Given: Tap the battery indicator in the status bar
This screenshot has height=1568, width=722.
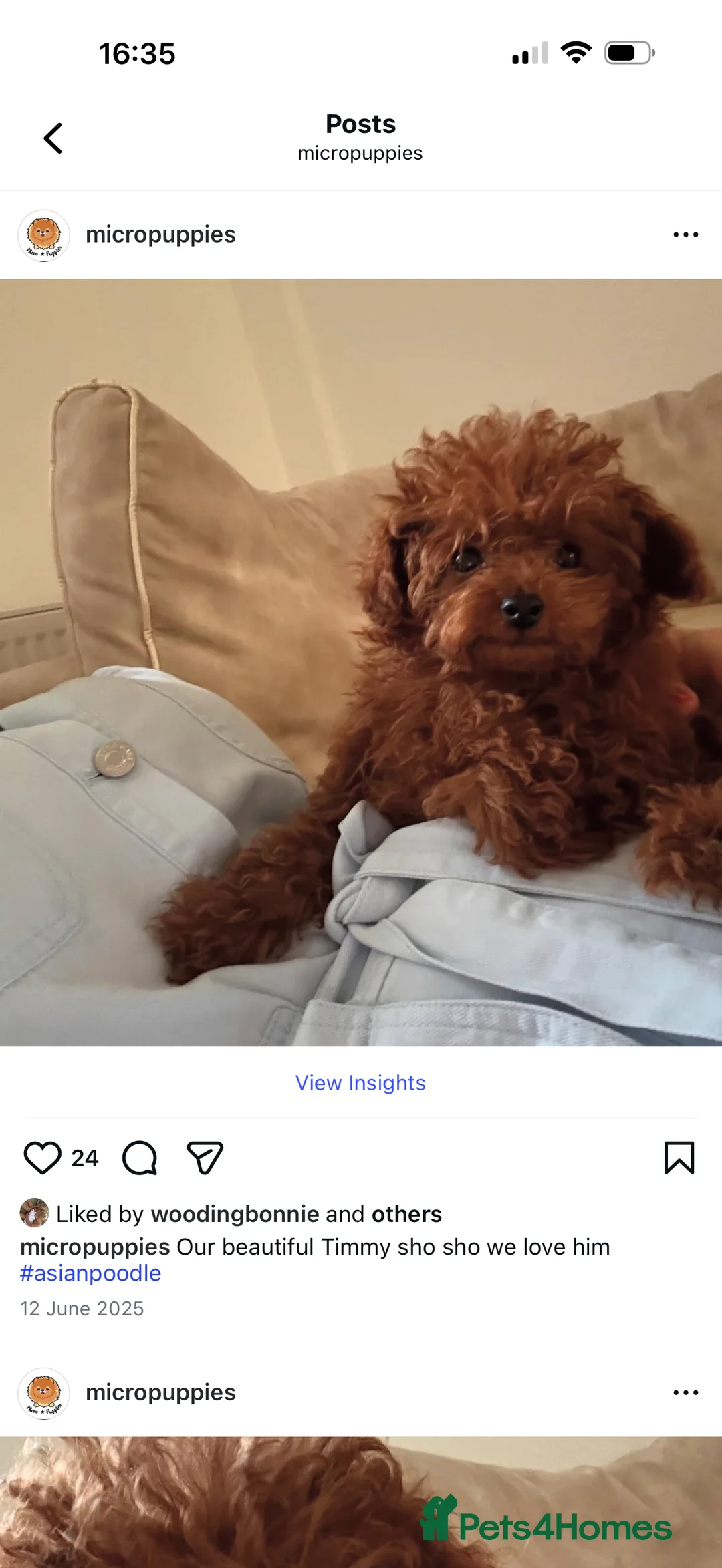Looking at the screenshot, I should tap(629, 52).
